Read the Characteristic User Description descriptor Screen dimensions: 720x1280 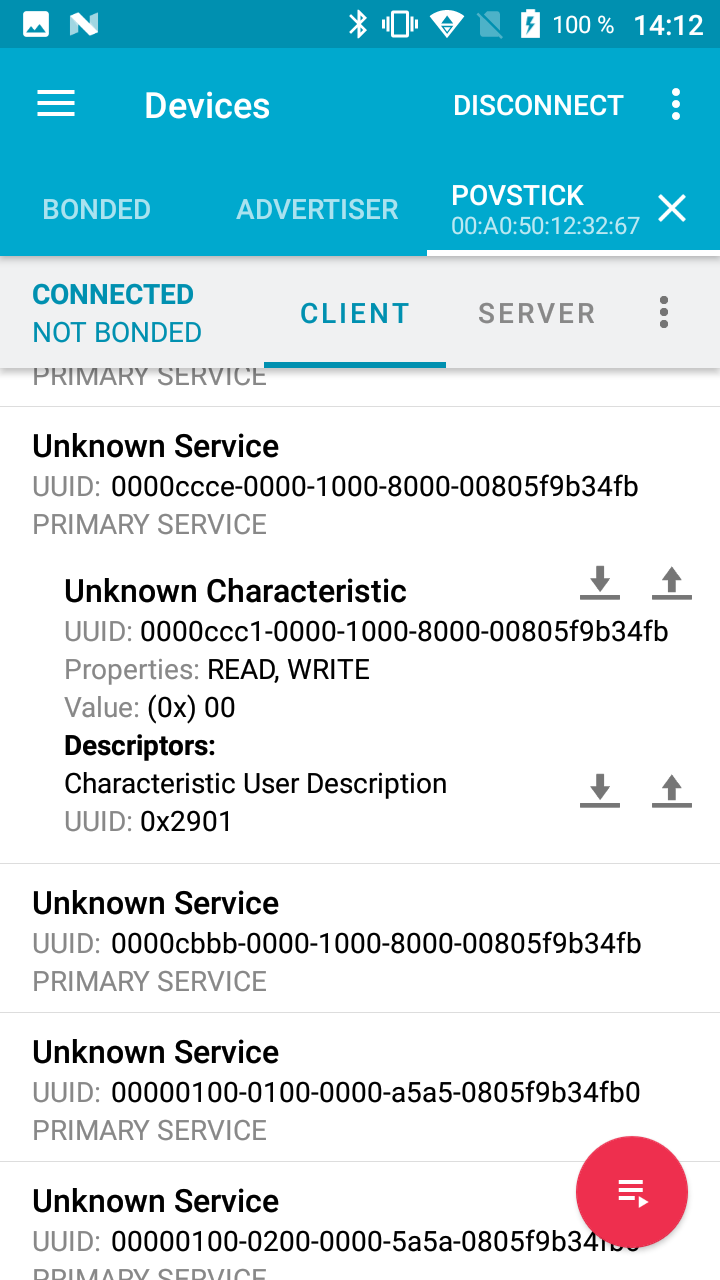[x=599, y=791]
